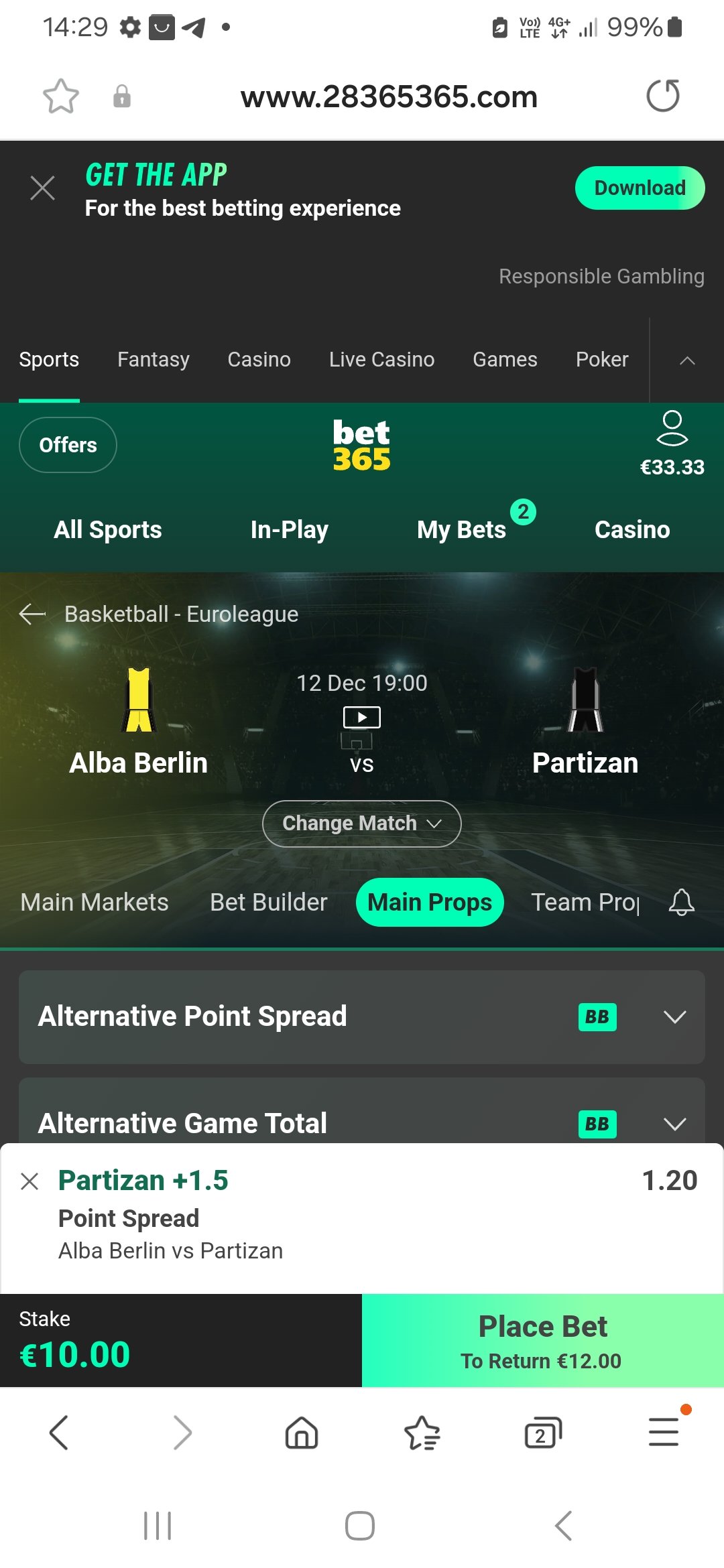The width and height of the screenshot is (724, 1568).
Task: Expand Alternative Point Spread market
Action: click(x=674, y=1017)
